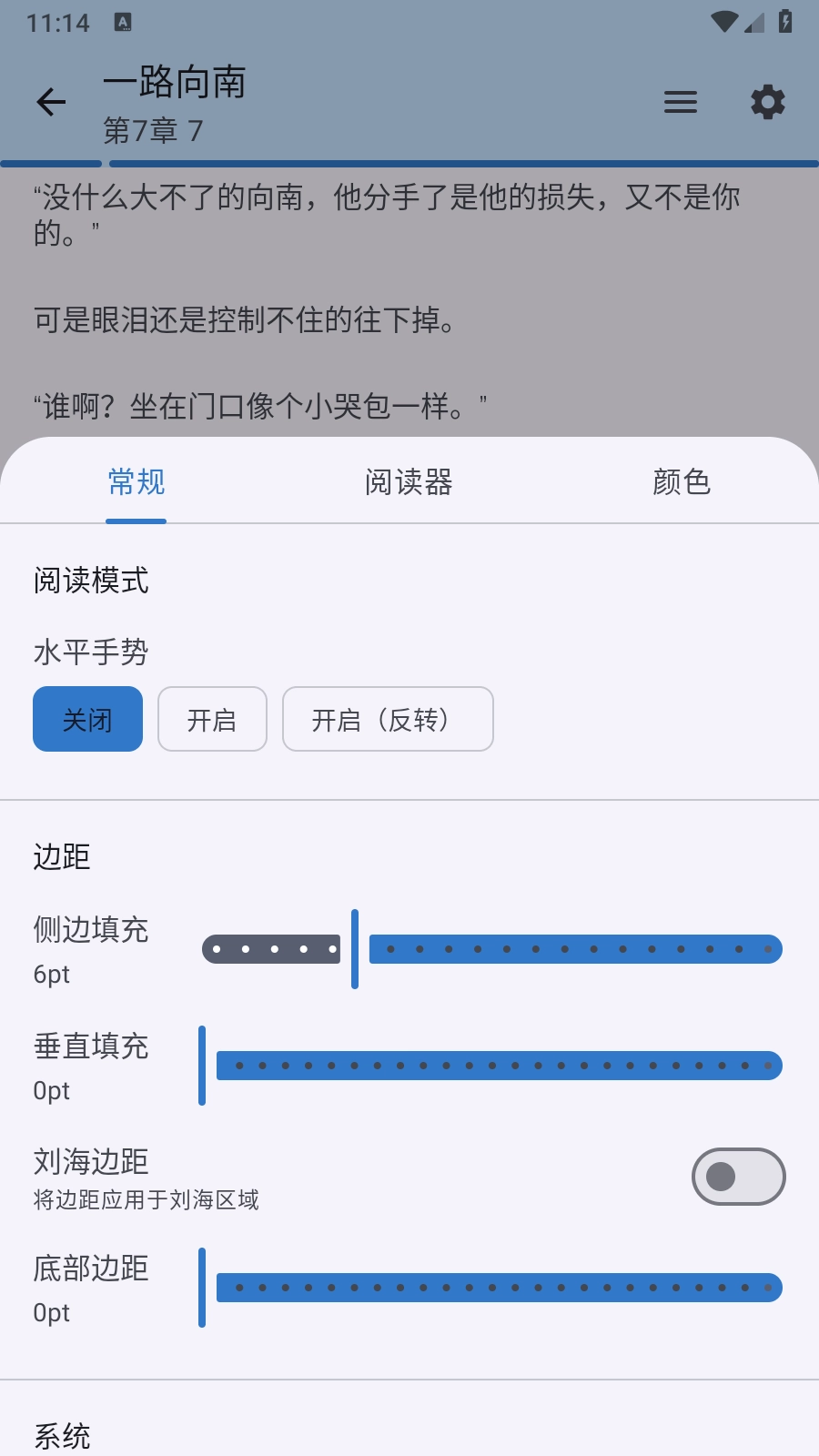The height and width of the screenshot is (1456, 819).
Task: Select 开启 for horizontal gesture
Action: click(212, 719)
